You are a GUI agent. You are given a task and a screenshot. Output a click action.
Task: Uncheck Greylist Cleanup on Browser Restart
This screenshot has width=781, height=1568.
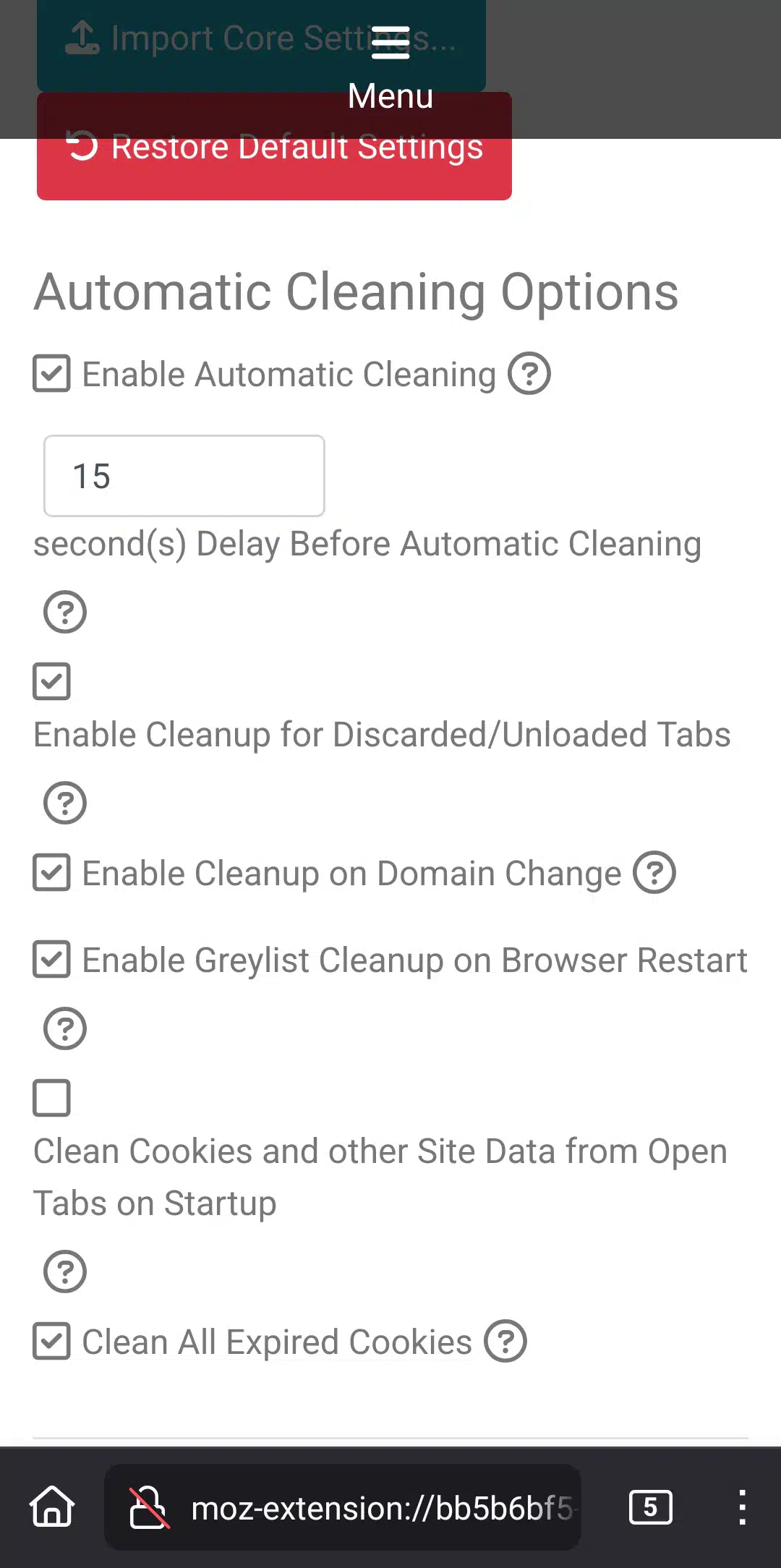(x=51, y=959)
